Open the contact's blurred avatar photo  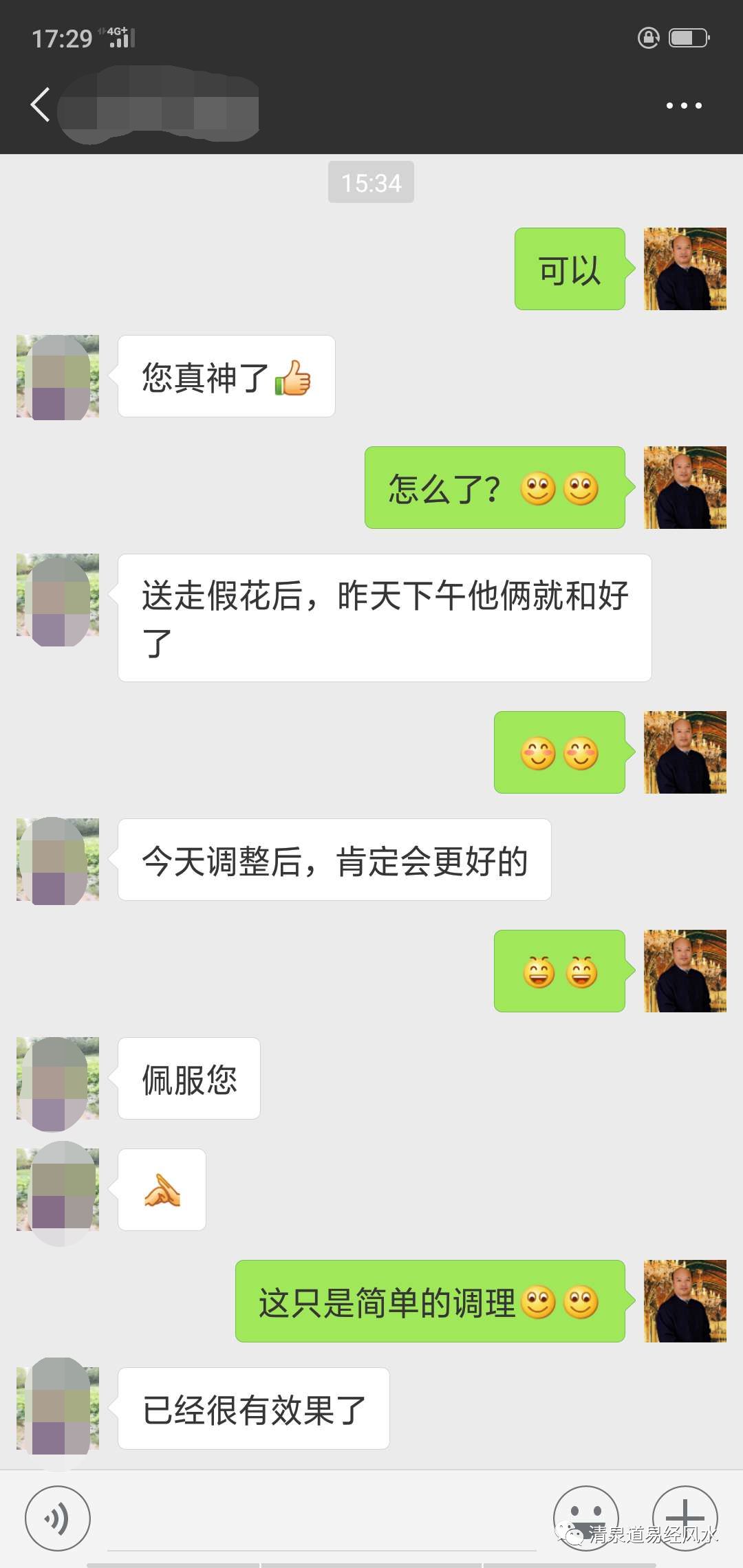pos(58,377)
